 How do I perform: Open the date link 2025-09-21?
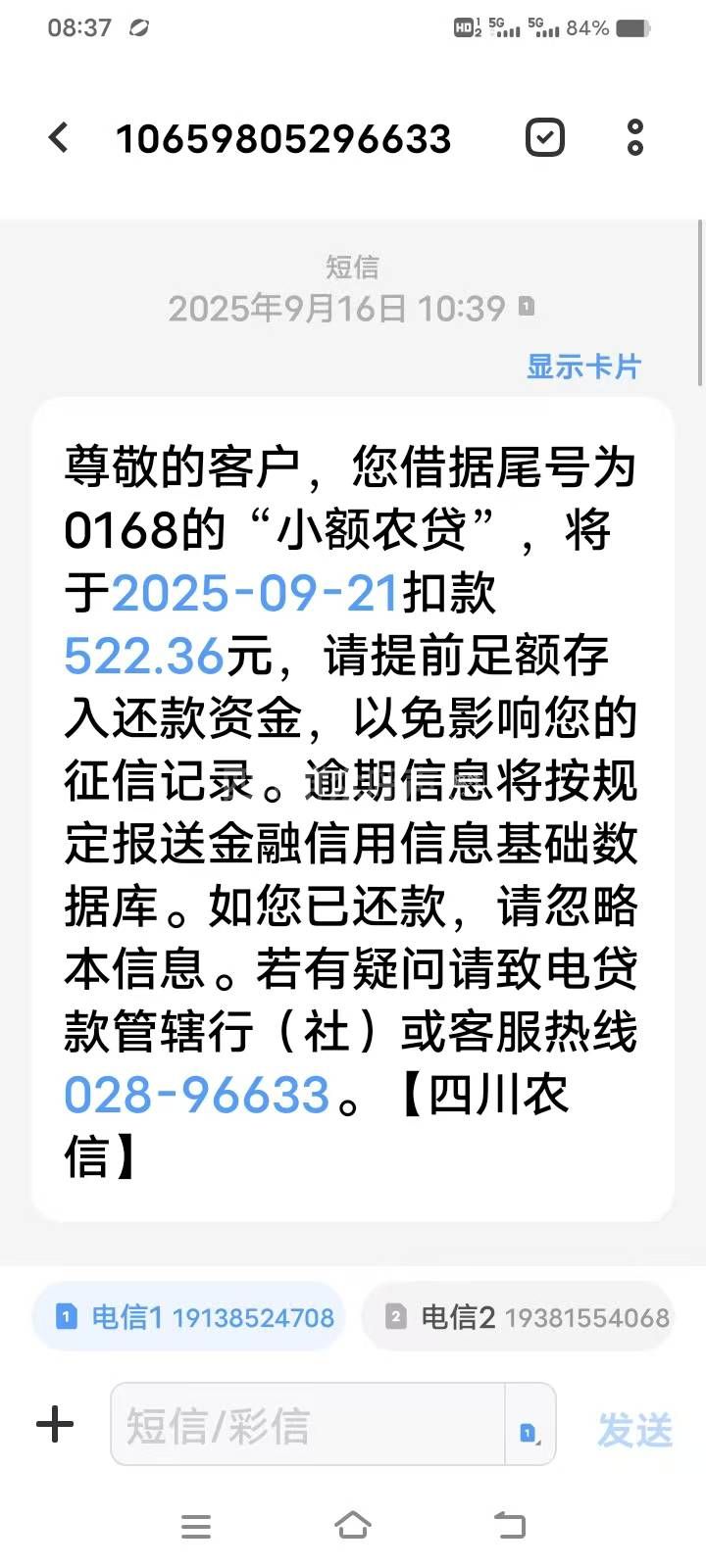coord(255,593)
